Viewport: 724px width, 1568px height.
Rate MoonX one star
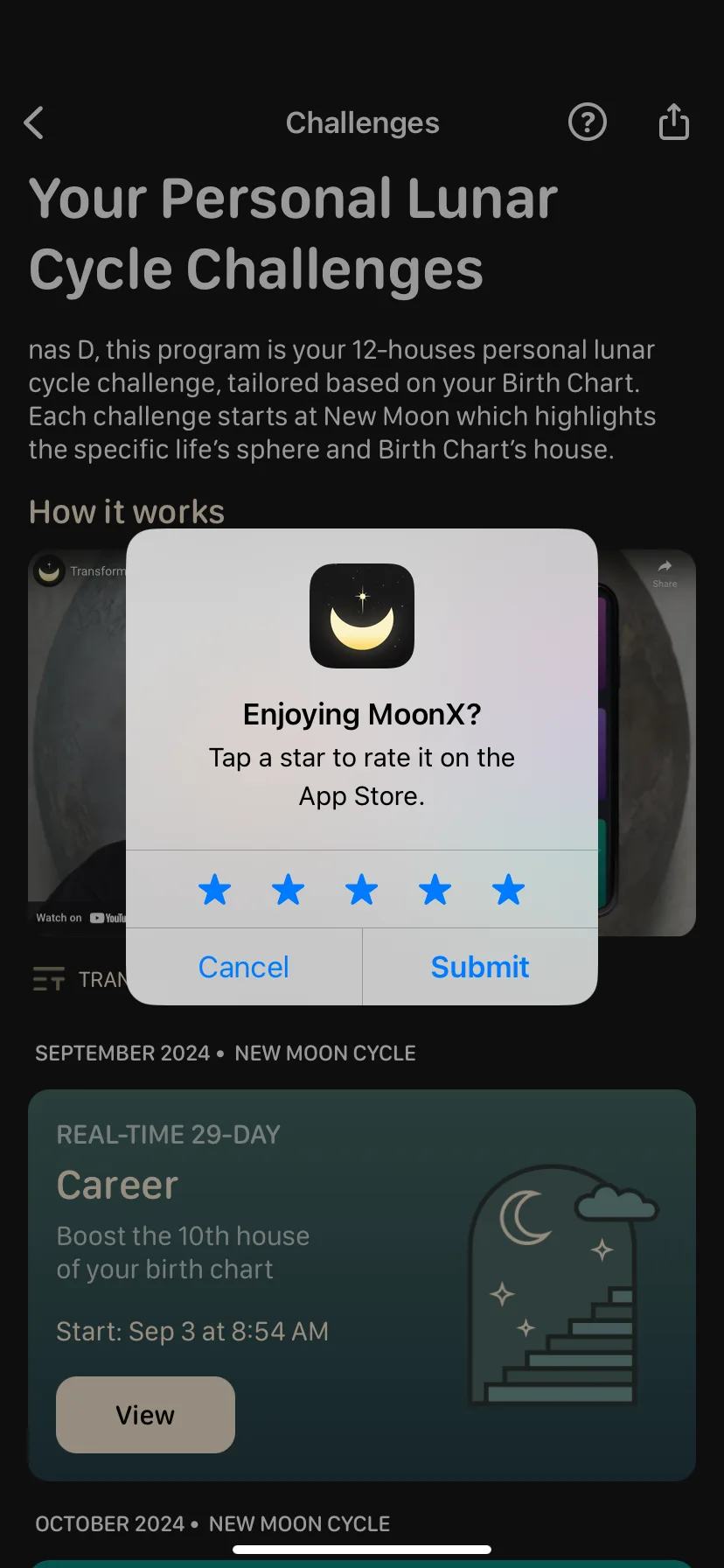pos(214,890)
